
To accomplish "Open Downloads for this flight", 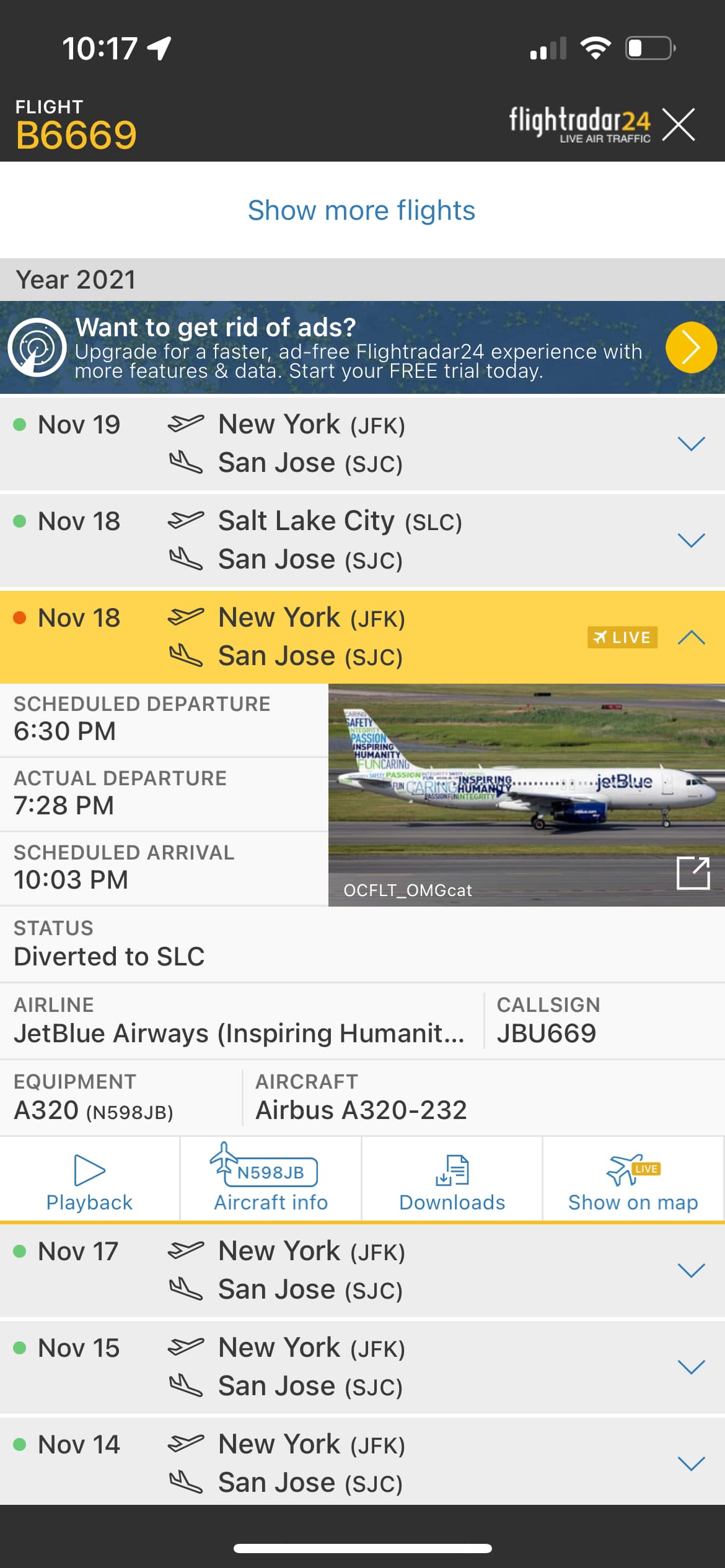I will pyautogui.click(x=452, y=1182).
